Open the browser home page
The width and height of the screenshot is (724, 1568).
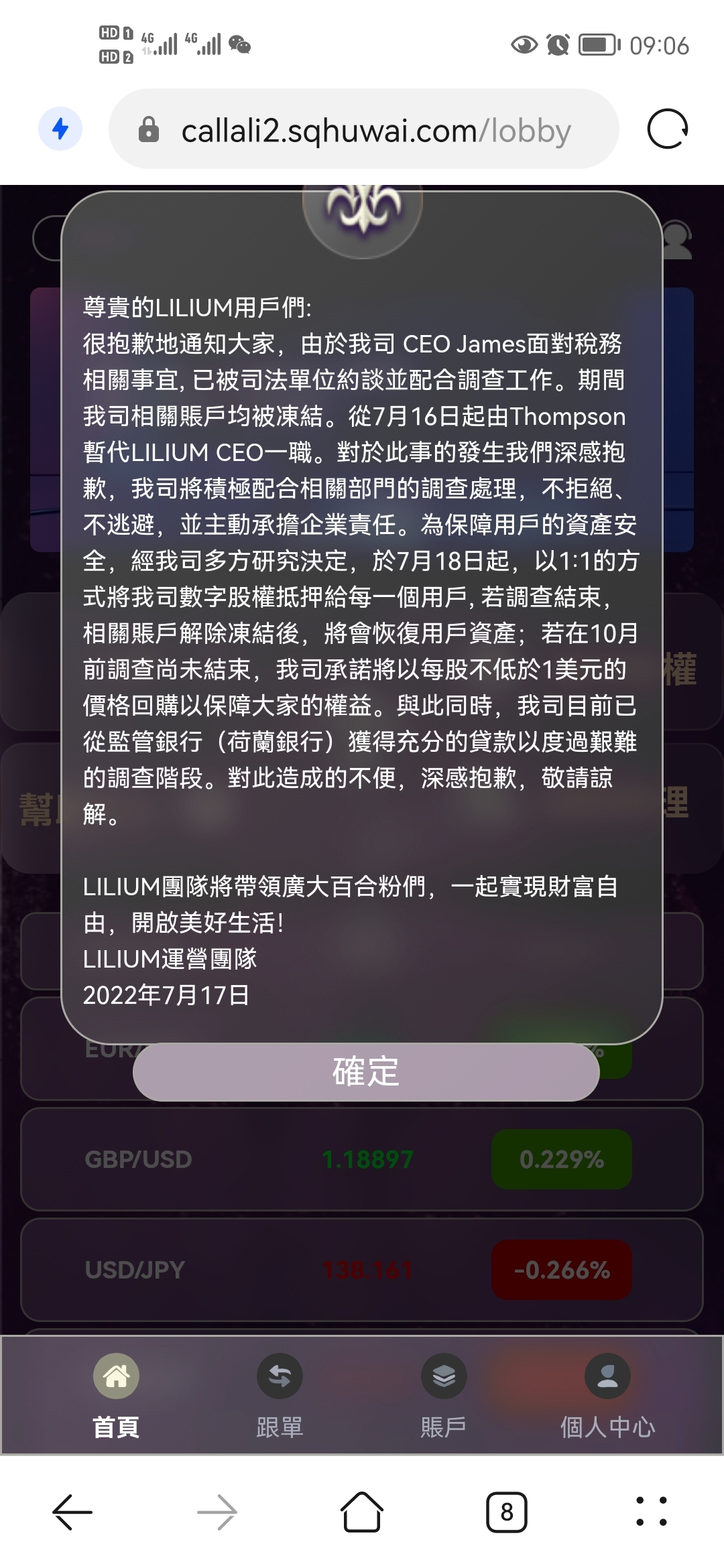coord(362,1512)
